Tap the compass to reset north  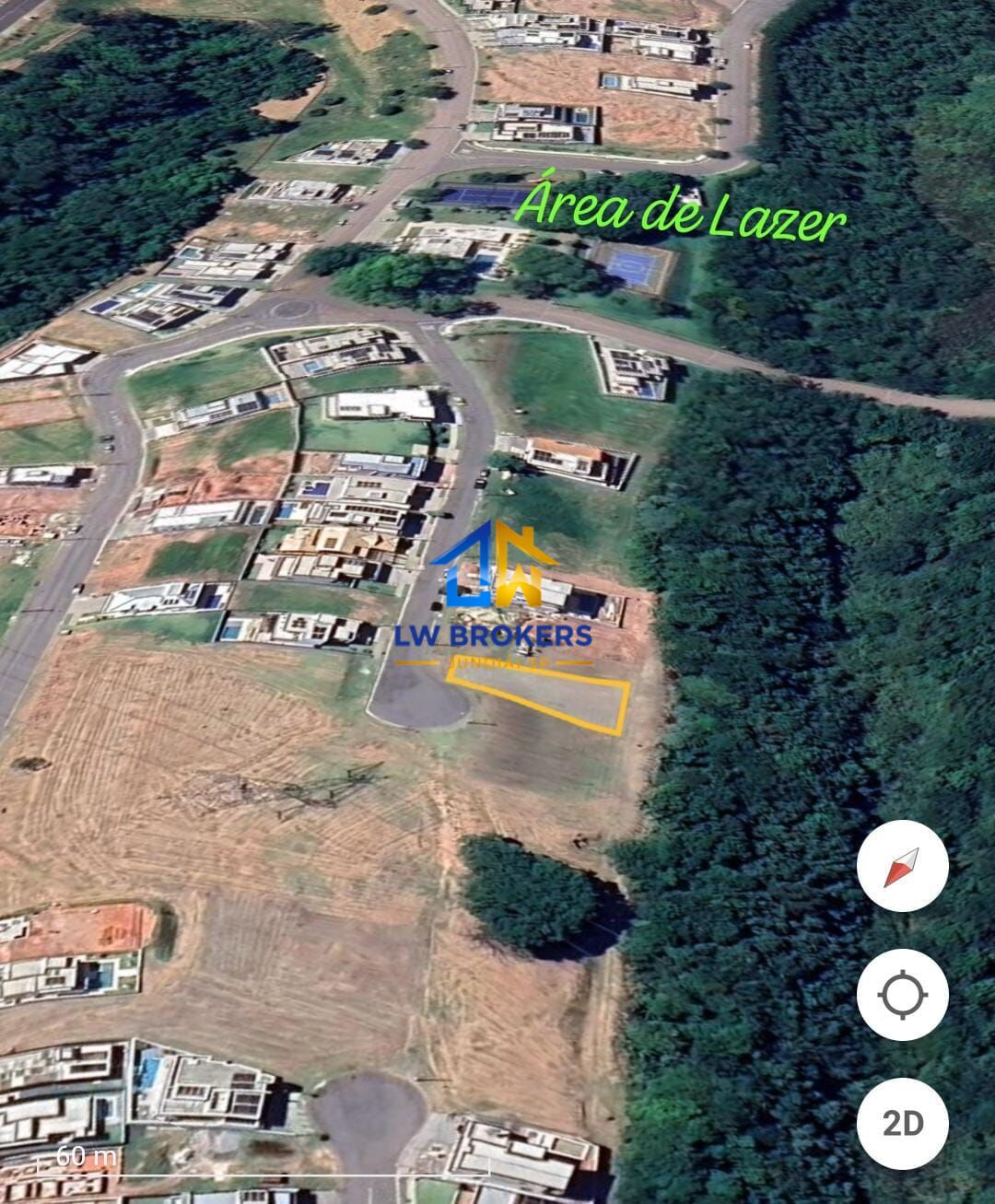tap(902, 866)
